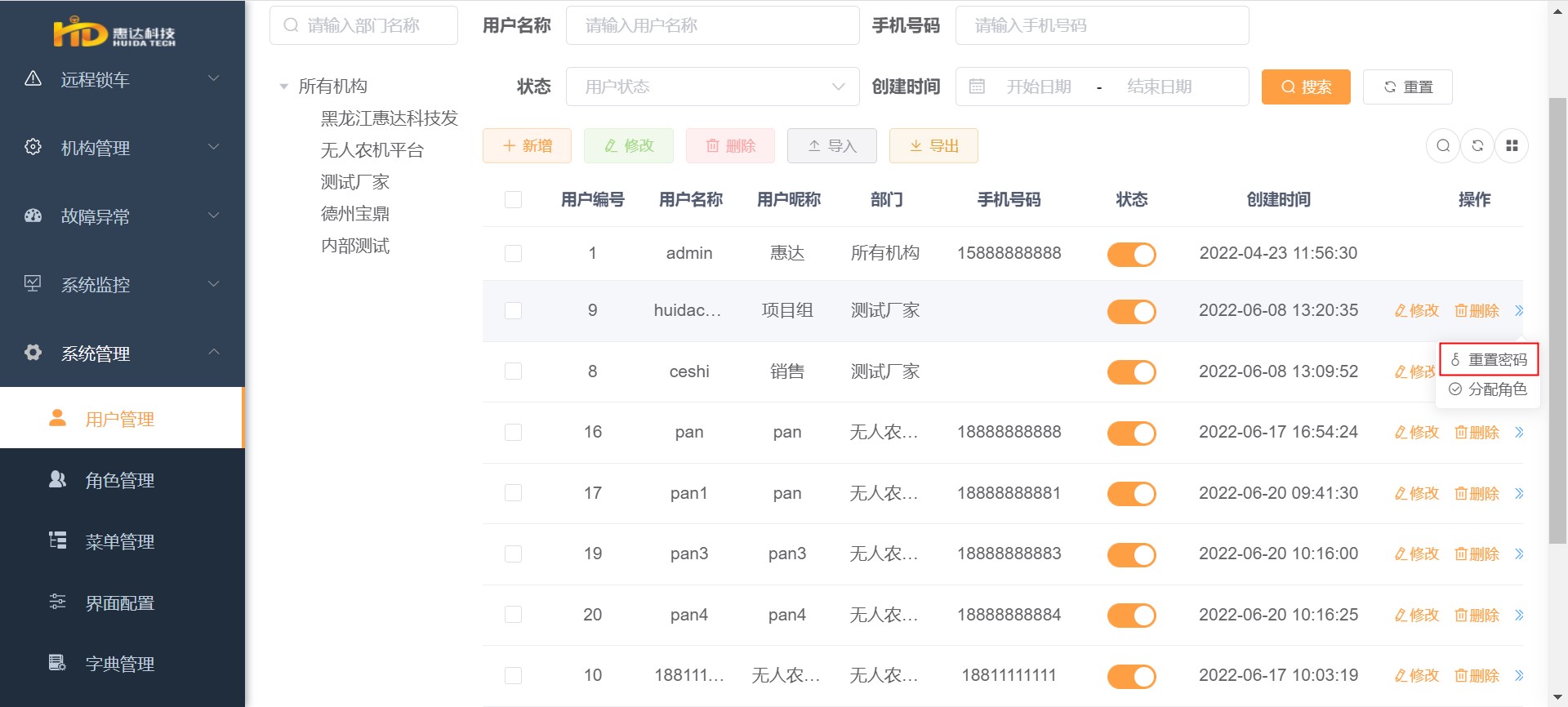
Task: Focus the 请输入手机号码 phone field
Action: coord(1101,25)
